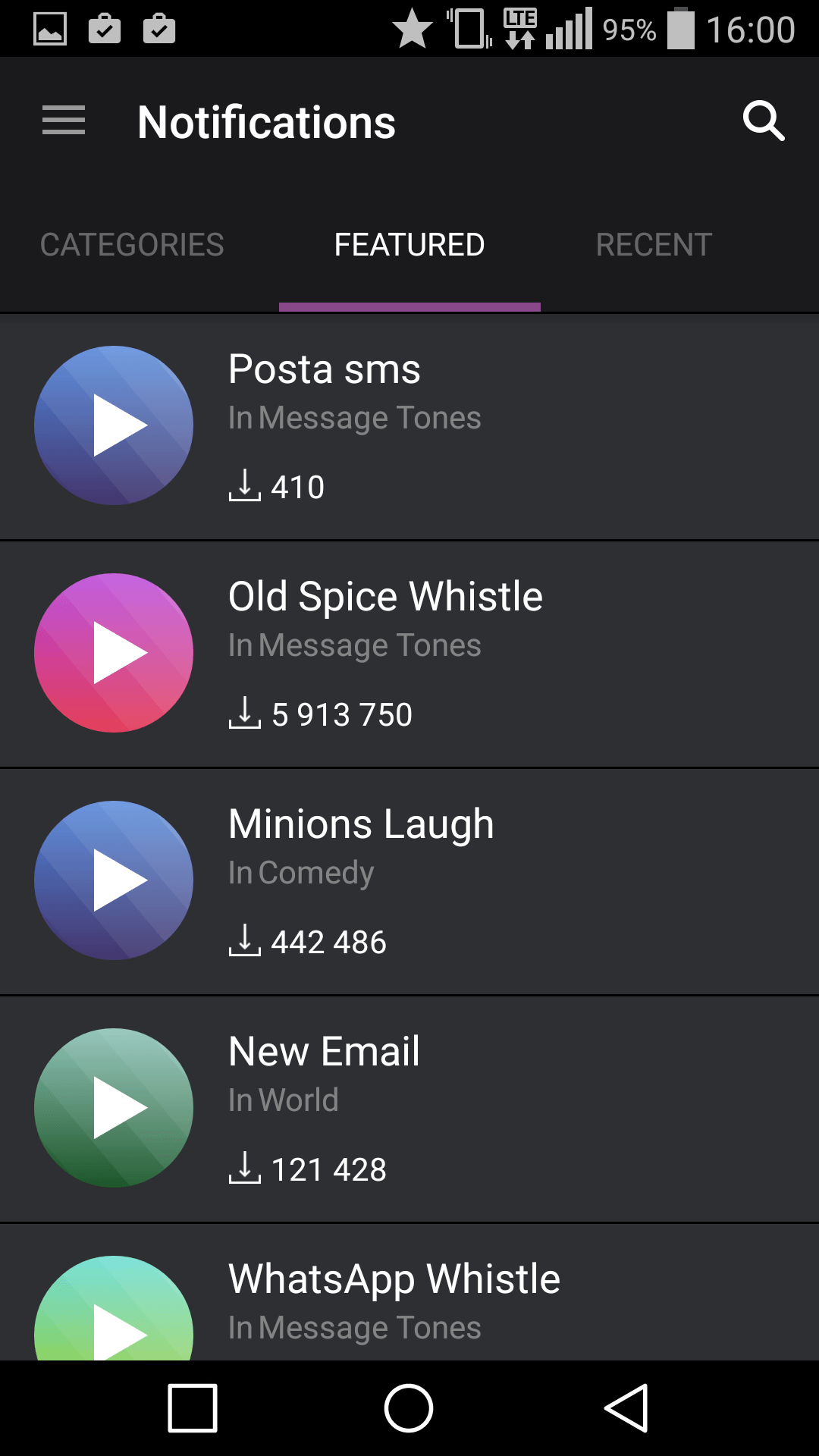
Task: Switch to the Categories tab
Action: [132, 245]
